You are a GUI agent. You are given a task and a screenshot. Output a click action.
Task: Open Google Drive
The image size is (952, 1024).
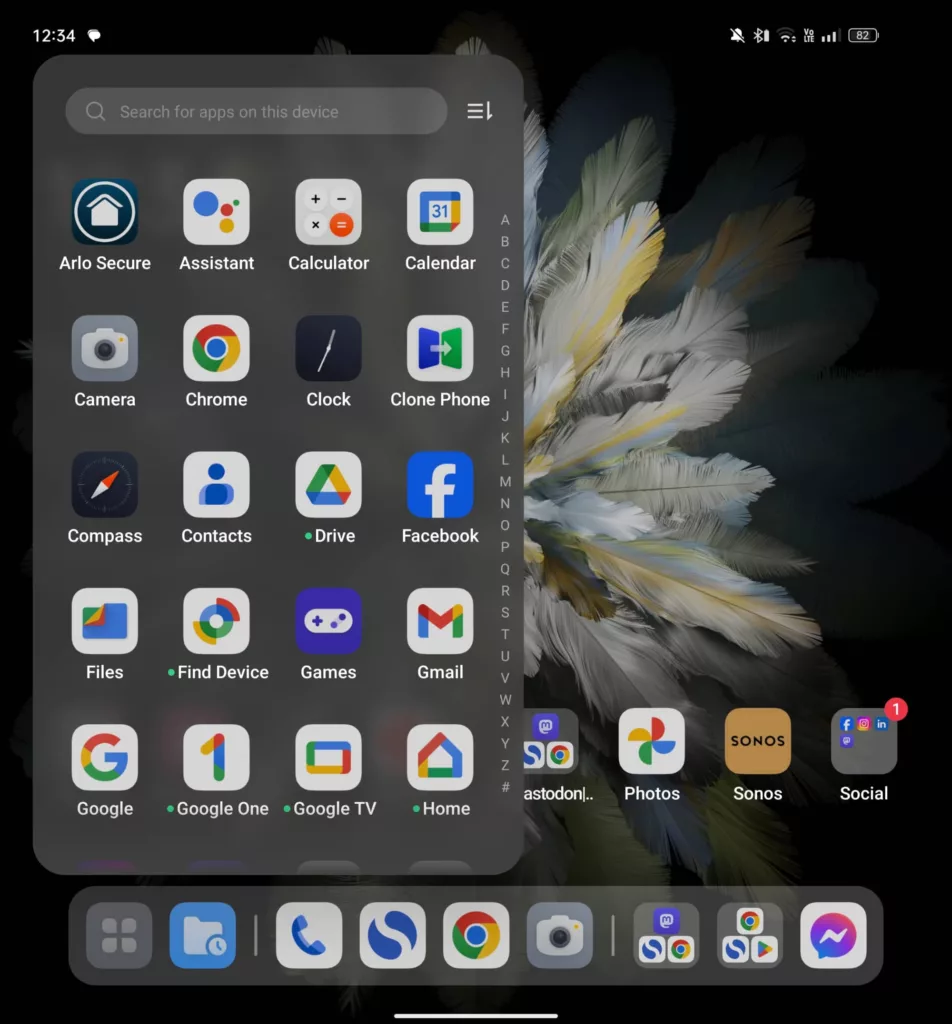click(x=328, y=484)
